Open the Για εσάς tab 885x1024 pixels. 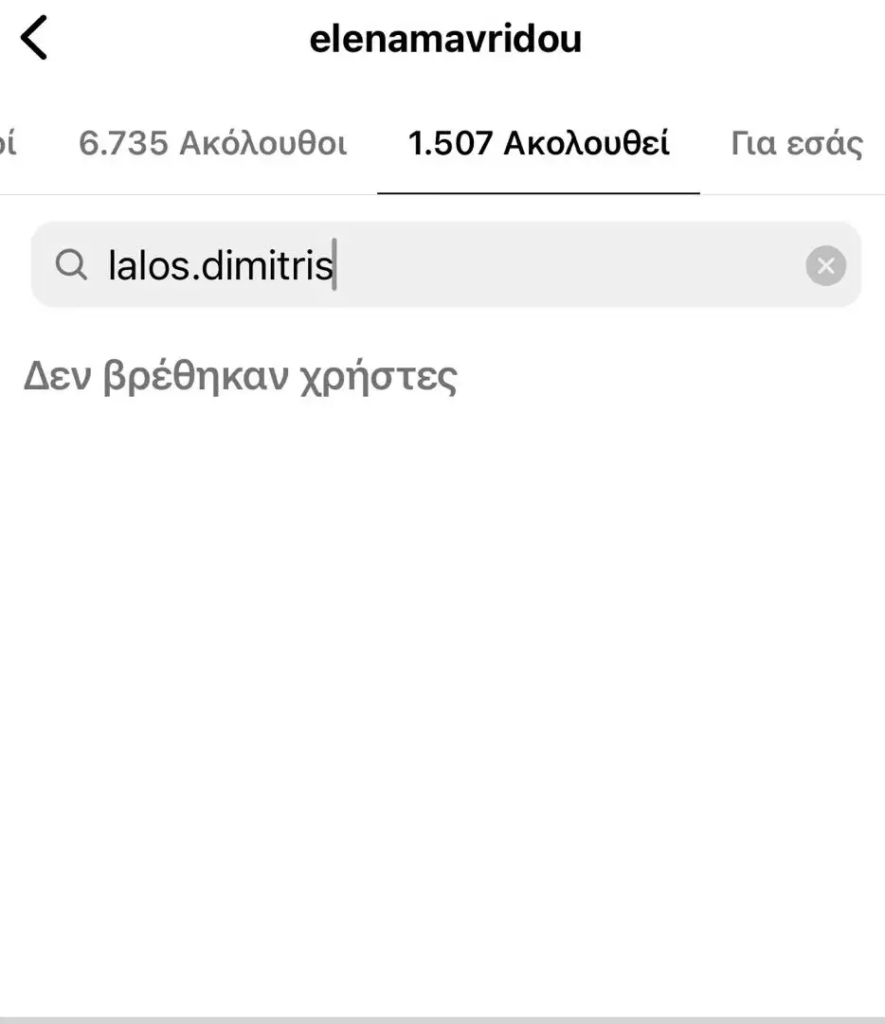[x=796, y=144]
